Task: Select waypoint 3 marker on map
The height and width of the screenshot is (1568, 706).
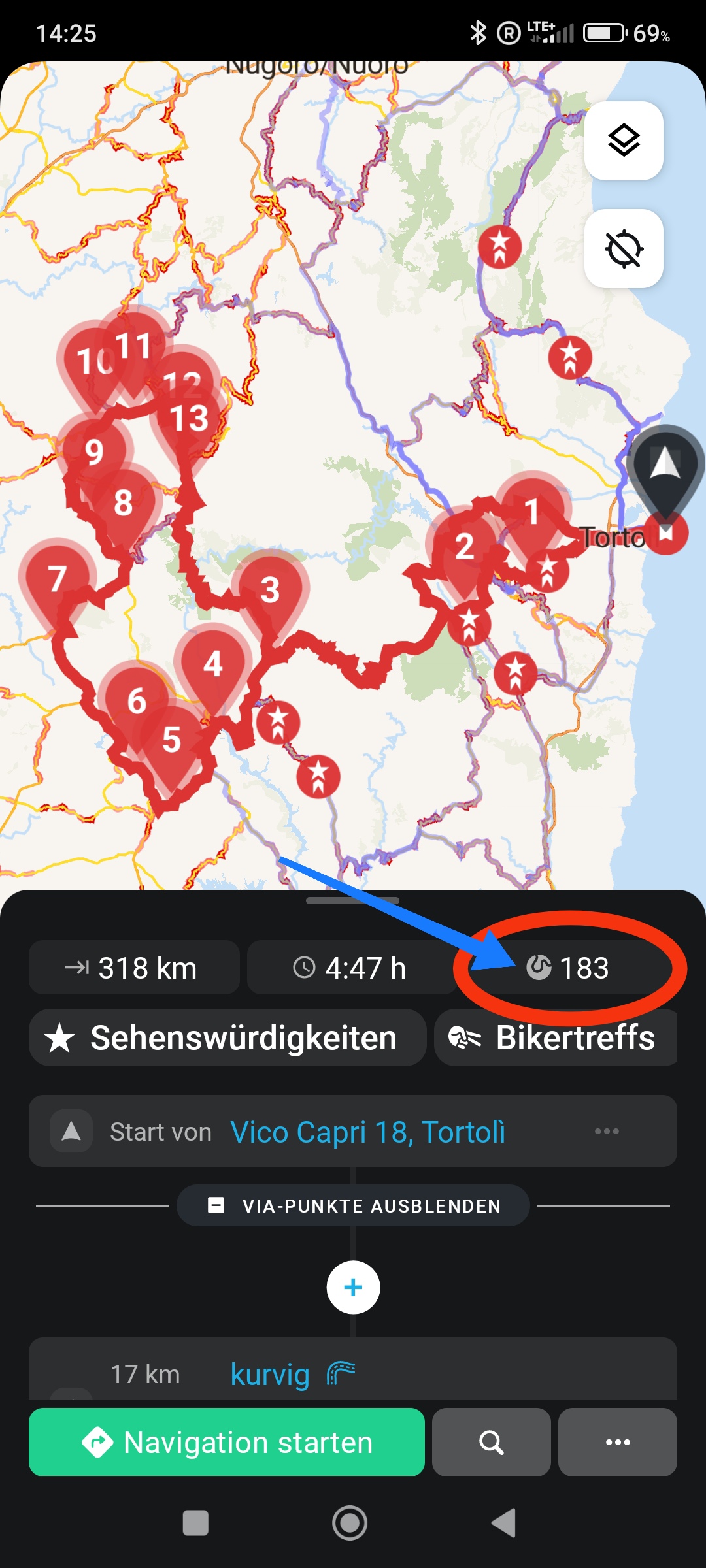Action: coord(270,591)
